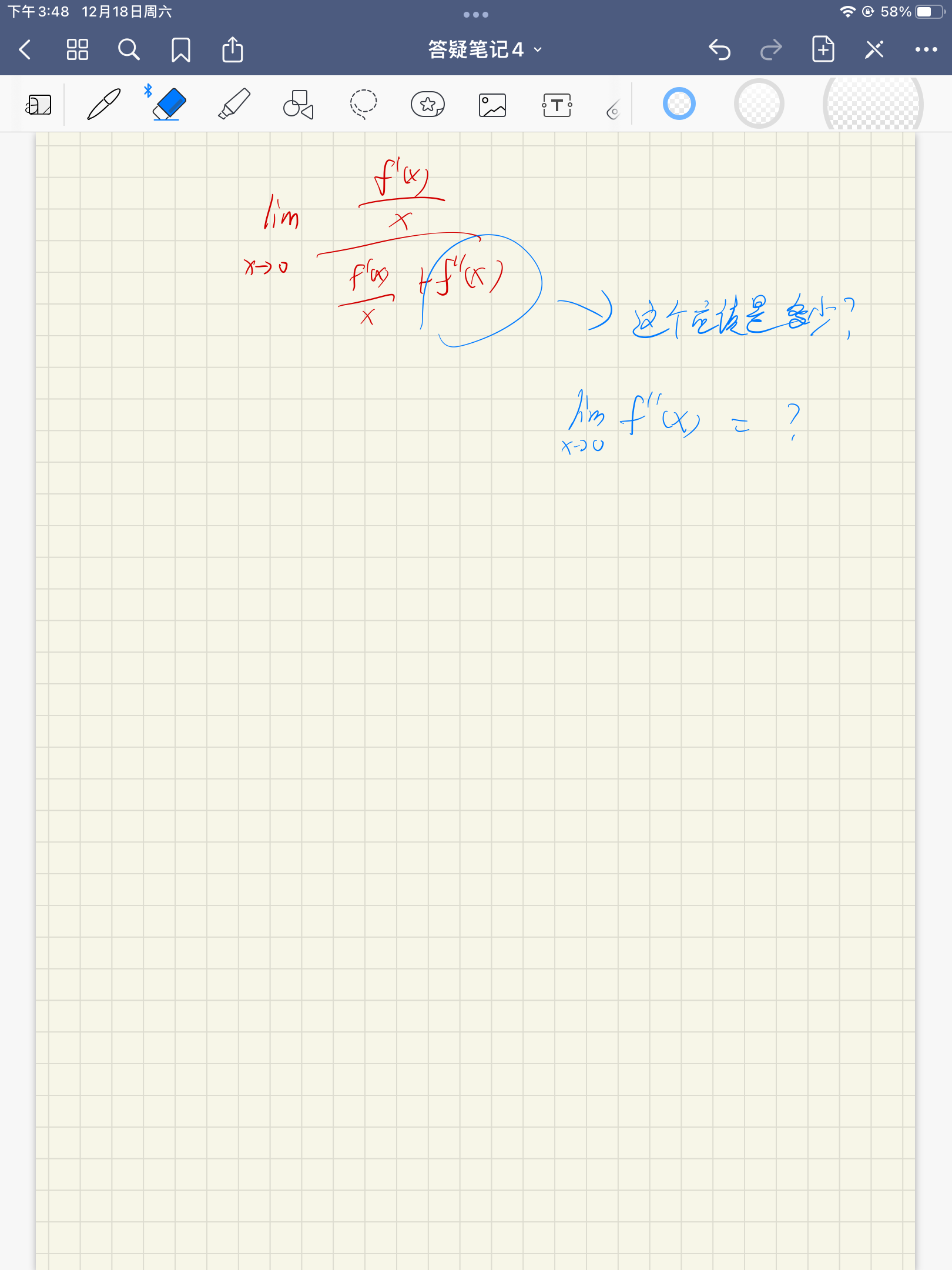Add a new page
This screenshot has width=952, height=1270.
tap(823, 50)
